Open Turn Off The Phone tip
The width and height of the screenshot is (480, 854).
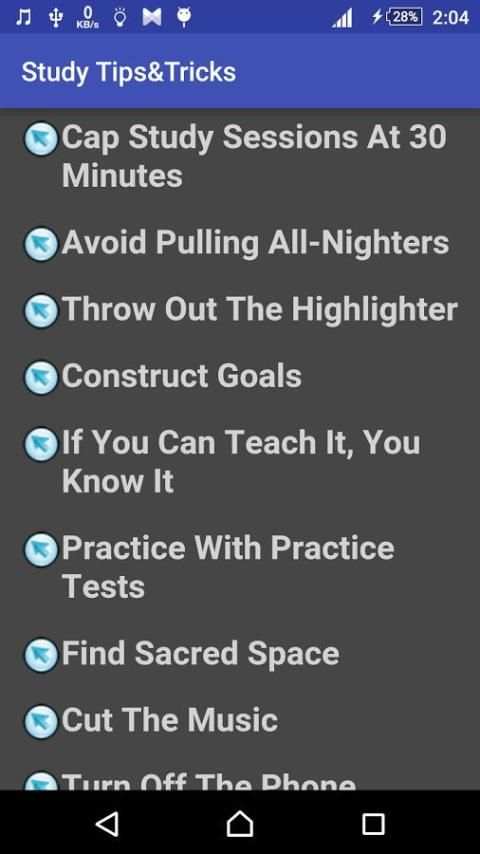(240, 782)
